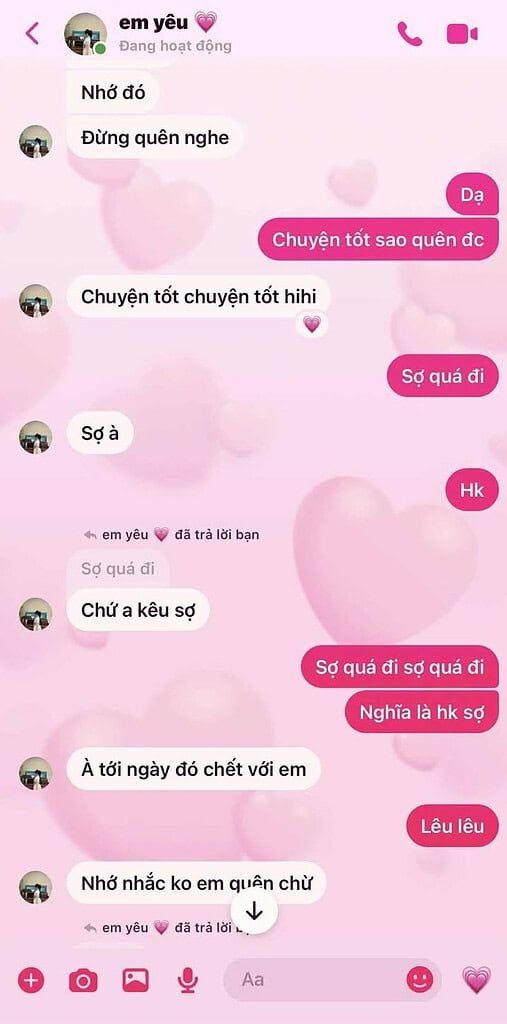Open the emoji picker smiley
507x1024 pixels.
[419, 980]
